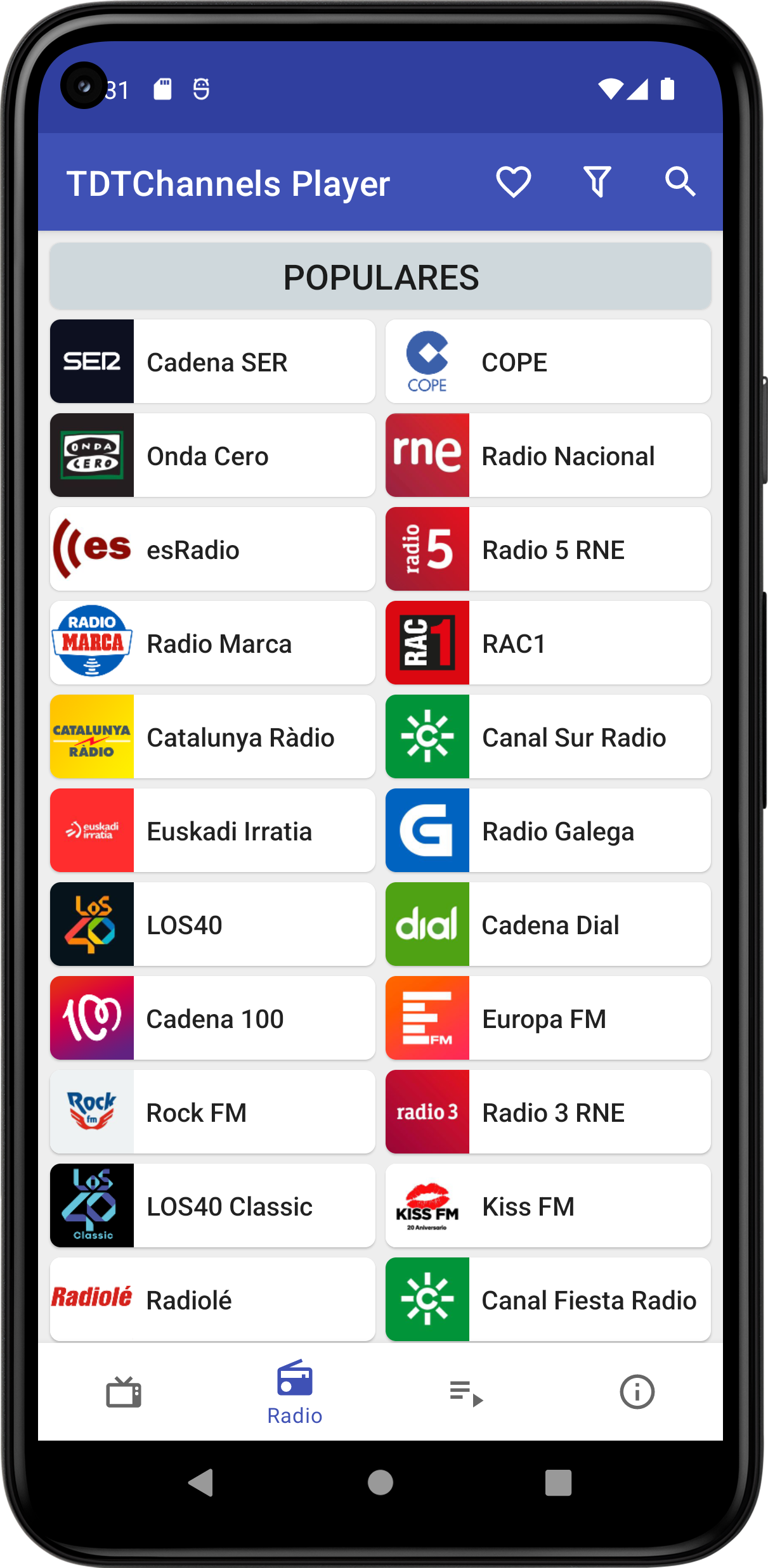The height and width of the screenshot is (1568, 768).
Task: Open the LOS40 station
Action: click(212, 924)
